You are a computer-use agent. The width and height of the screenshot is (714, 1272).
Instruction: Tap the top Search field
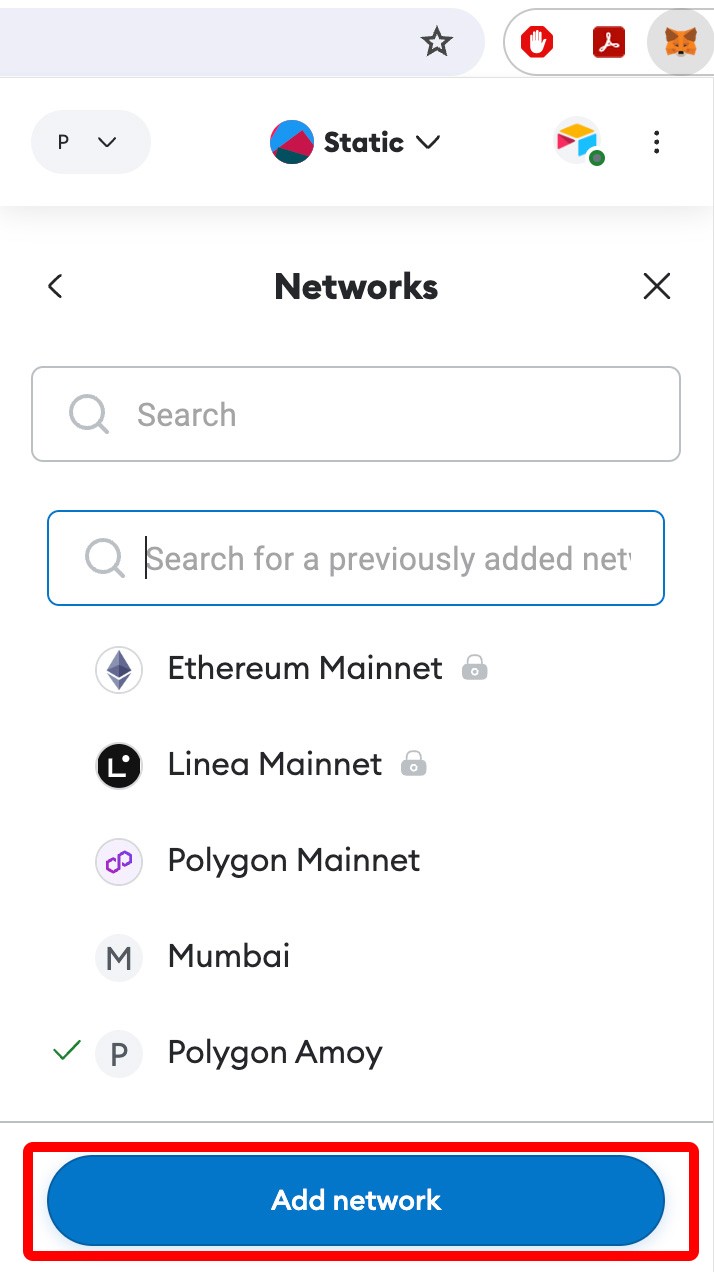pos(356,414)
